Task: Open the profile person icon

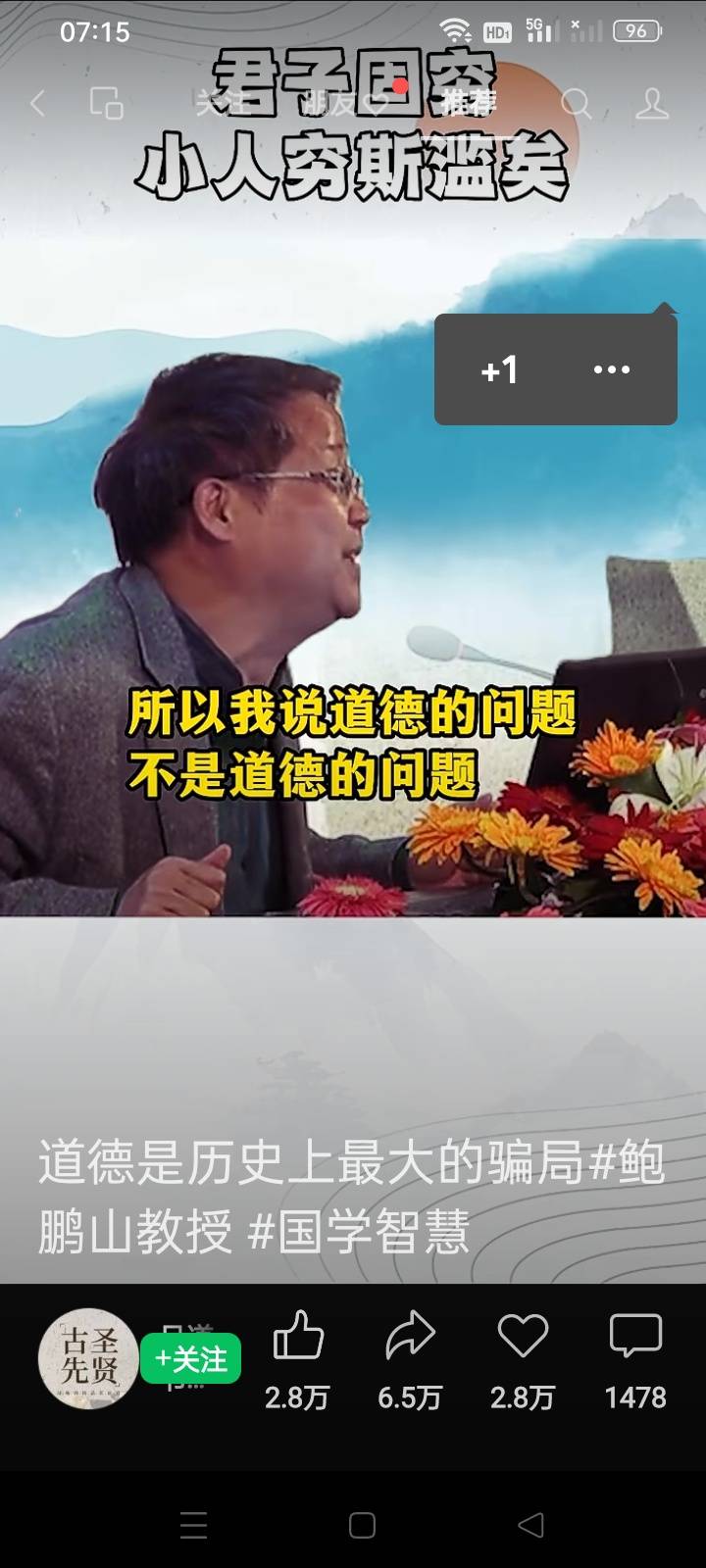Action: [652, 103]
